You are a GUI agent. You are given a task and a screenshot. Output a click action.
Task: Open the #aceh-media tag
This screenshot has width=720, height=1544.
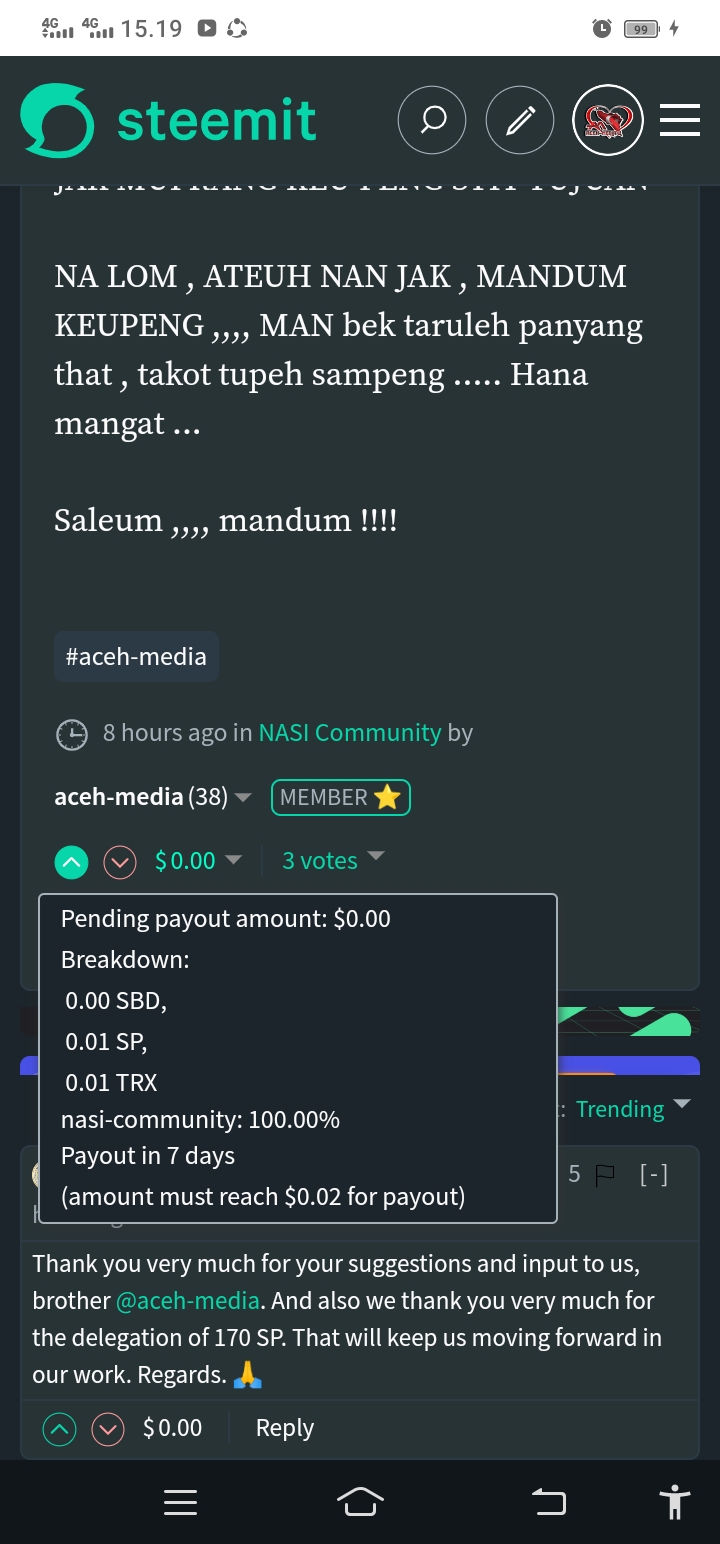pyautogui.click(x=136, y=657)
